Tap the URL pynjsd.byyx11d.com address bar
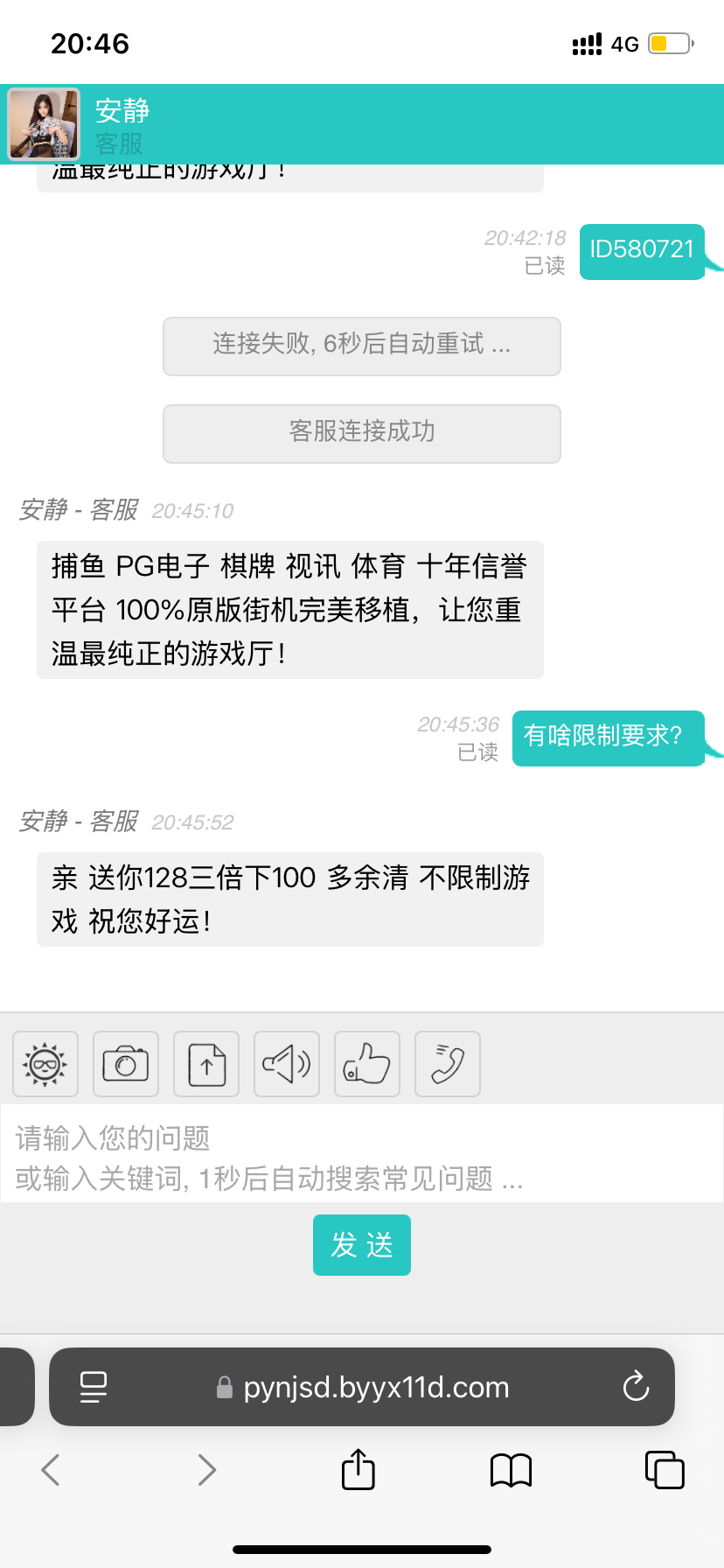This screenshot has width=724, height=1568. click(x=376, y=1387)
